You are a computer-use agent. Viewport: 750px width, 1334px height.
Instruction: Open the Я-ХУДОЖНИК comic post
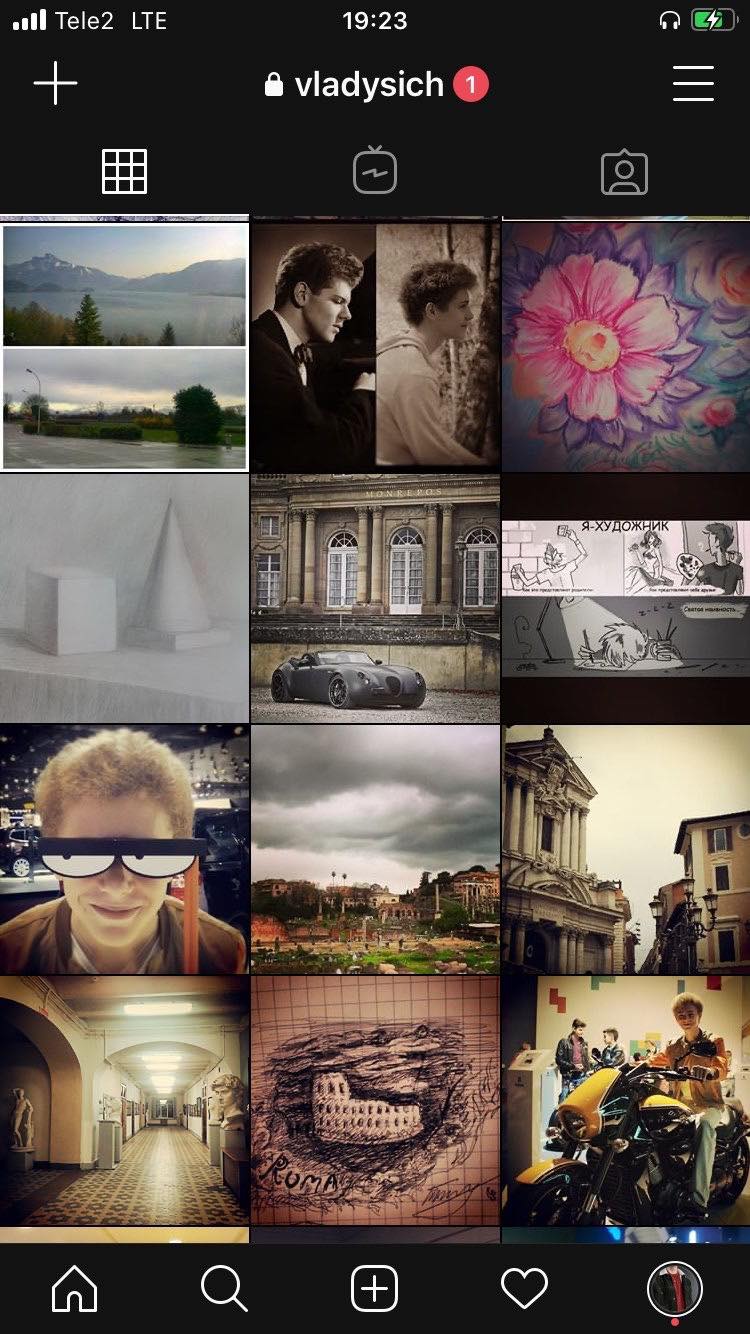626,597
